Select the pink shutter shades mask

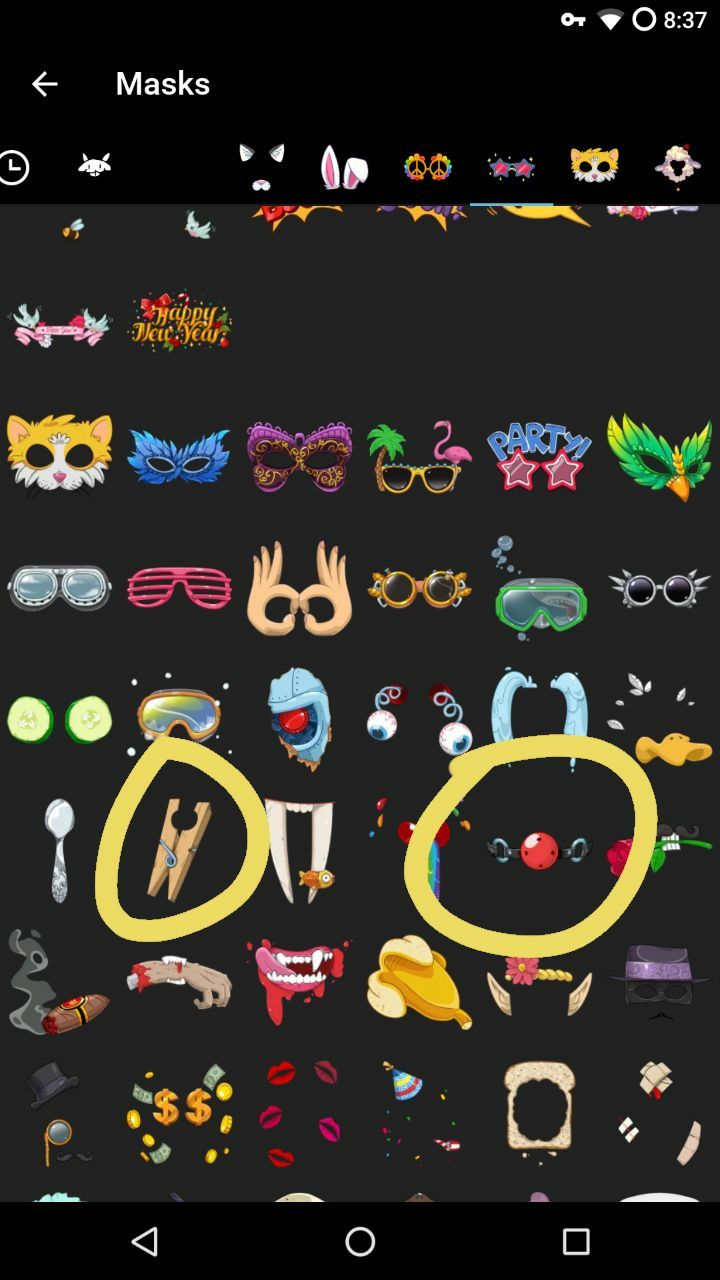click(180, 588)
